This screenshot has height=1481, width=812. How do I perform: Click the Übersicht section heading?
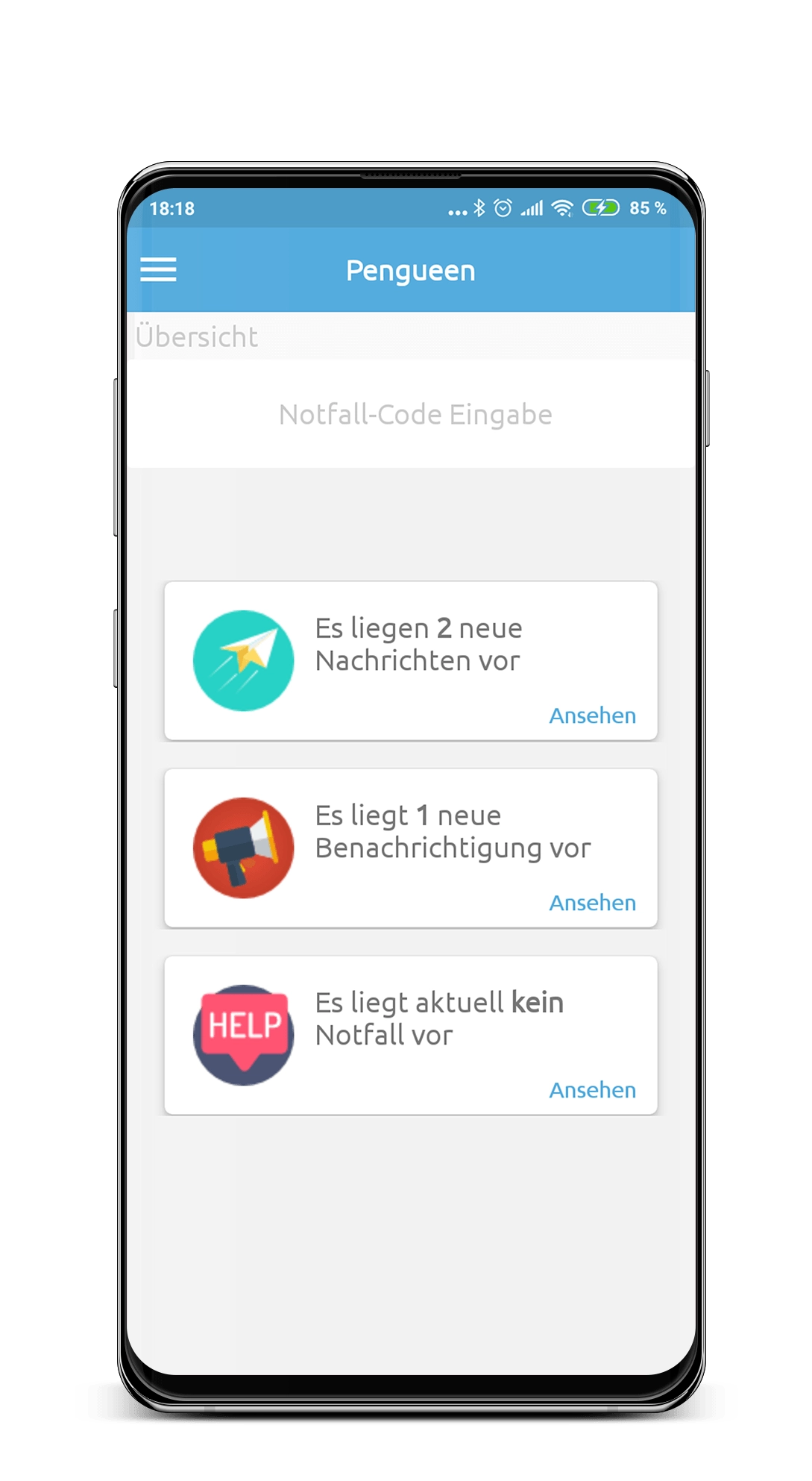click(196, 336)
